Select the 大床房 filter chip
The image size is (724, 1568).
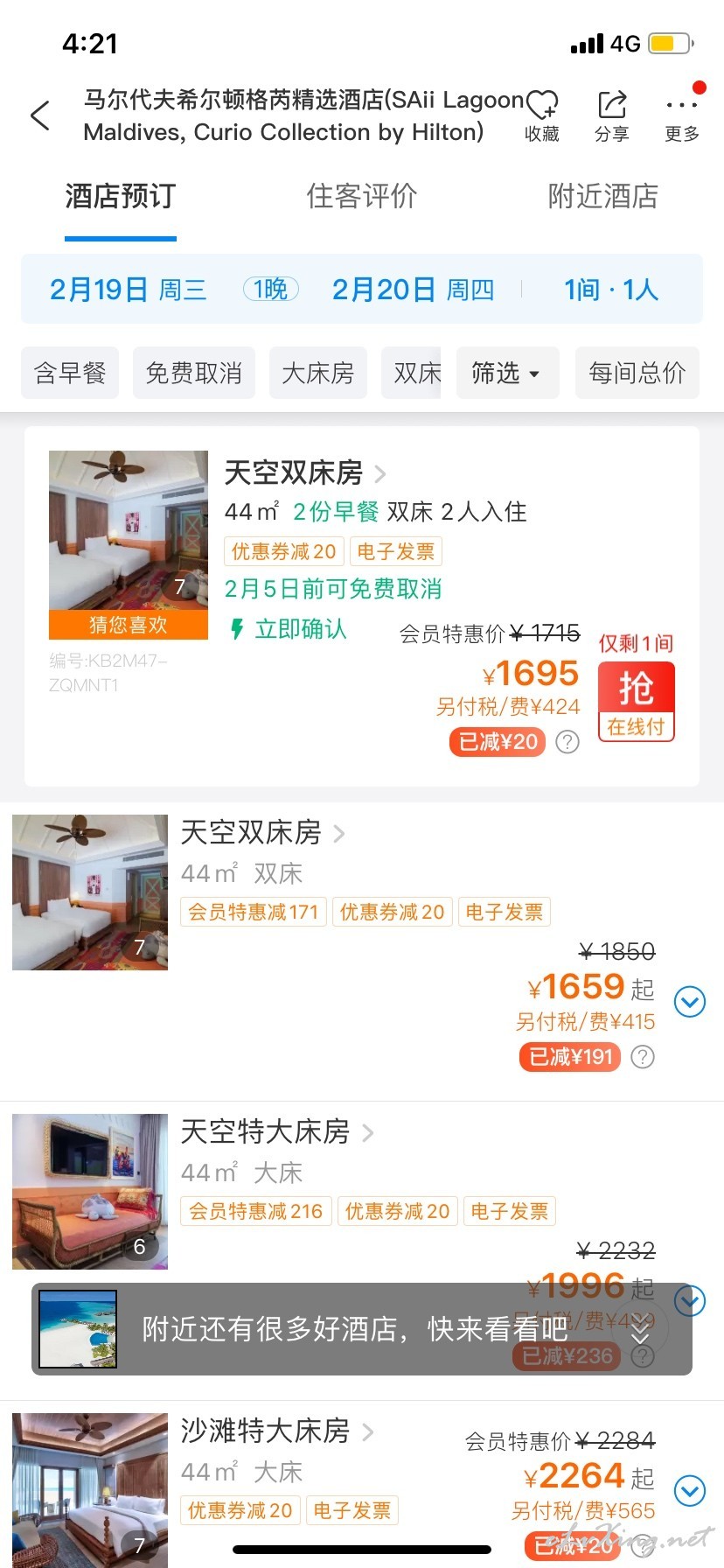click(x=318, y=373)
